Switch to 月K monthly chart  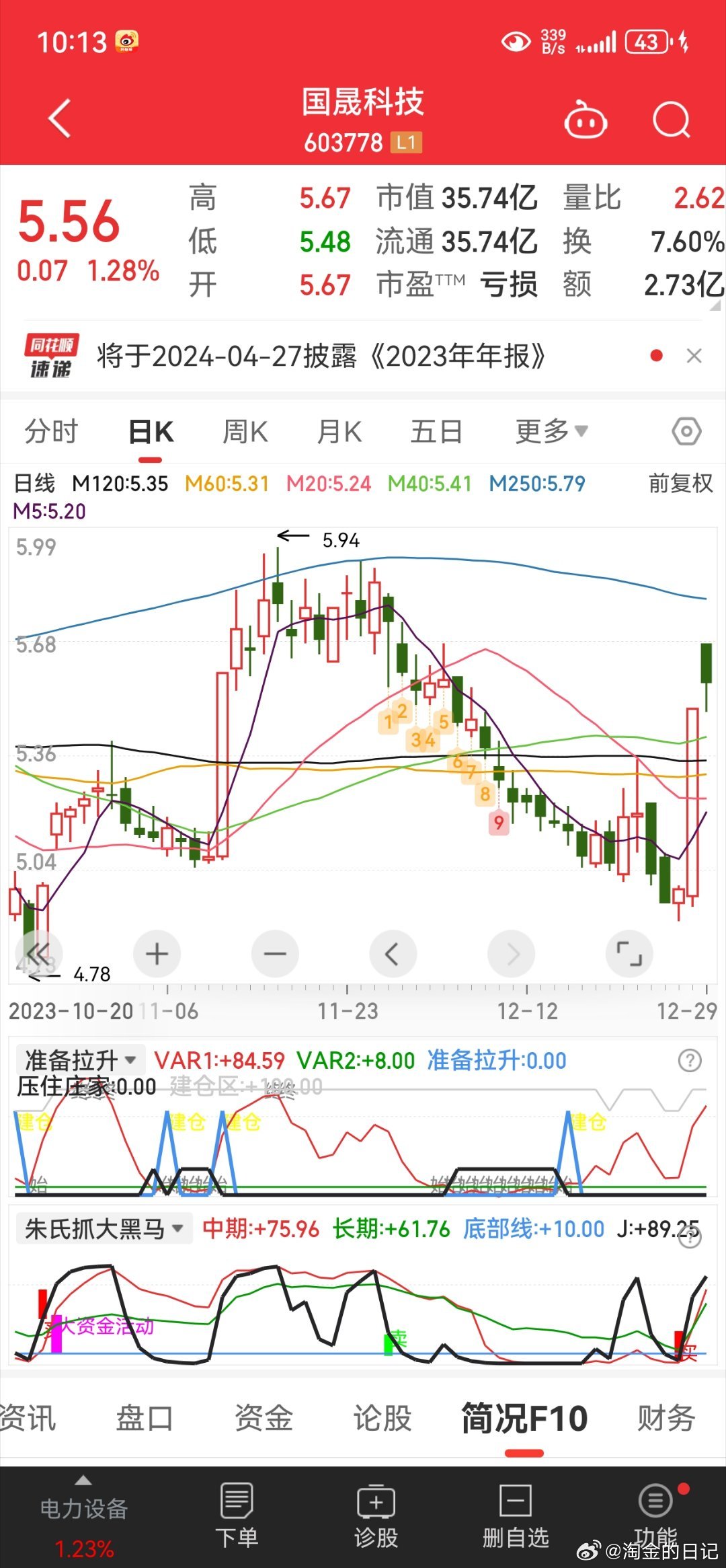[x=339, y=432]
